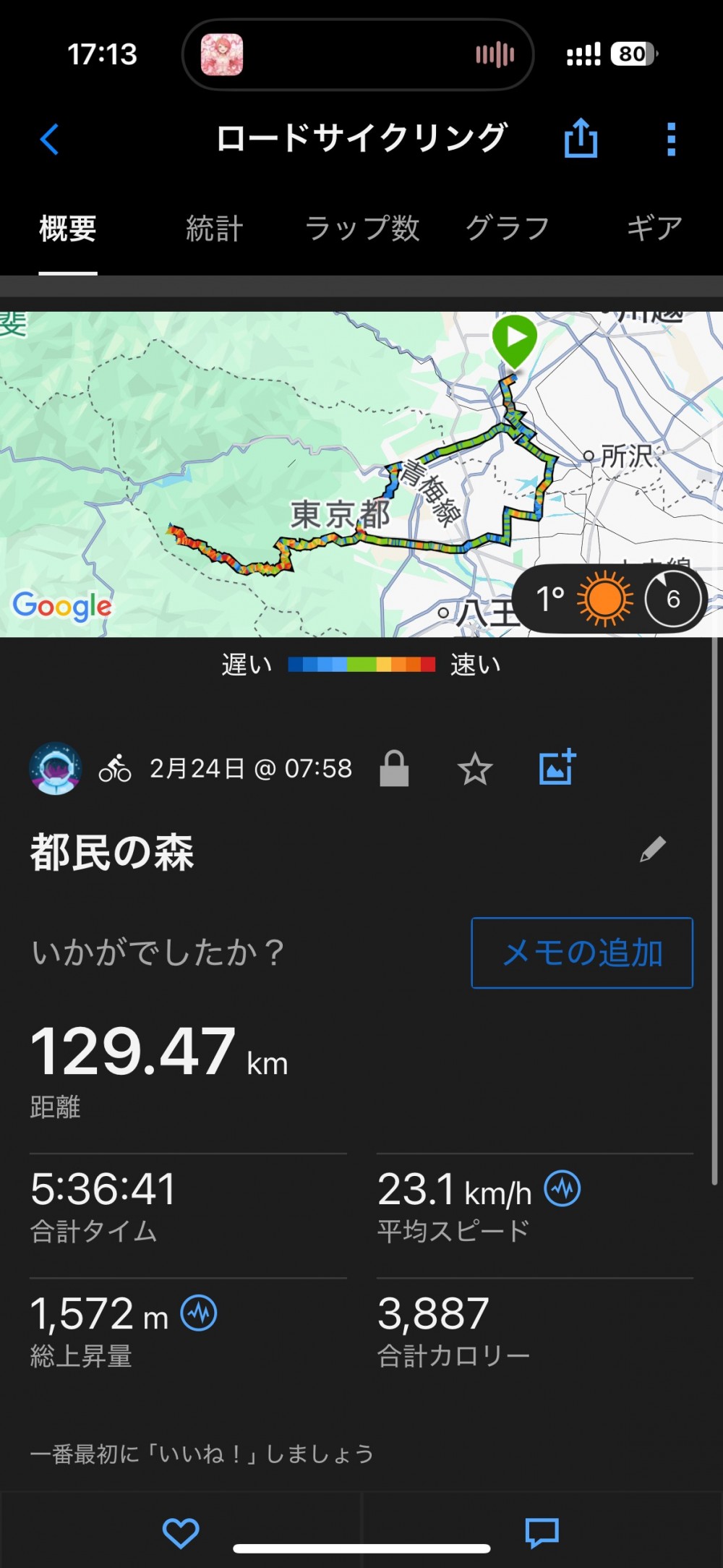Add a photo to this activity

557,767
